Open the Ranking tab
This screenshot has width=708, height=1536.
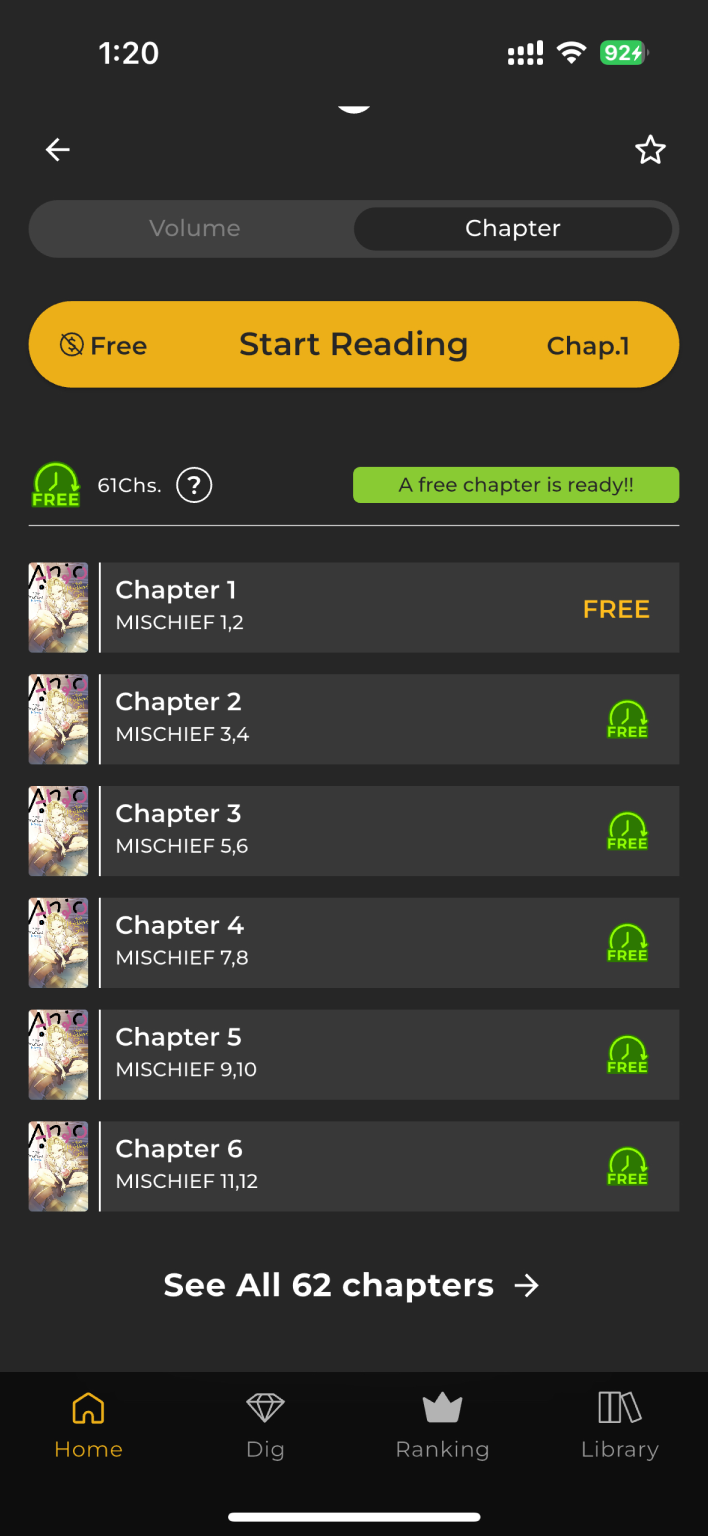[442, 1425]
